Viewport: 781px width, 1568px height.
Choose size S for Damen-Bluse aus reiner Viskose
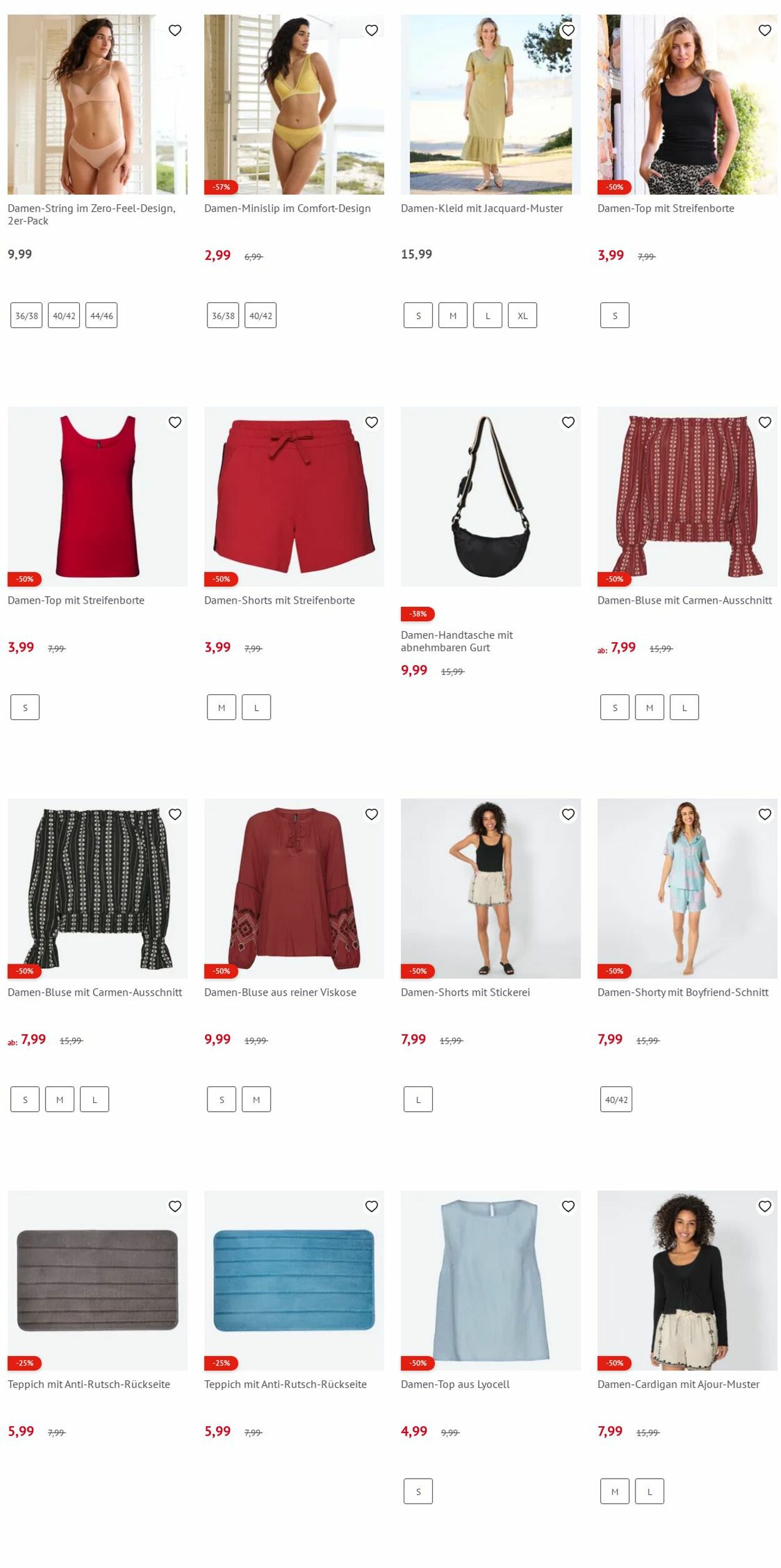222,1099
